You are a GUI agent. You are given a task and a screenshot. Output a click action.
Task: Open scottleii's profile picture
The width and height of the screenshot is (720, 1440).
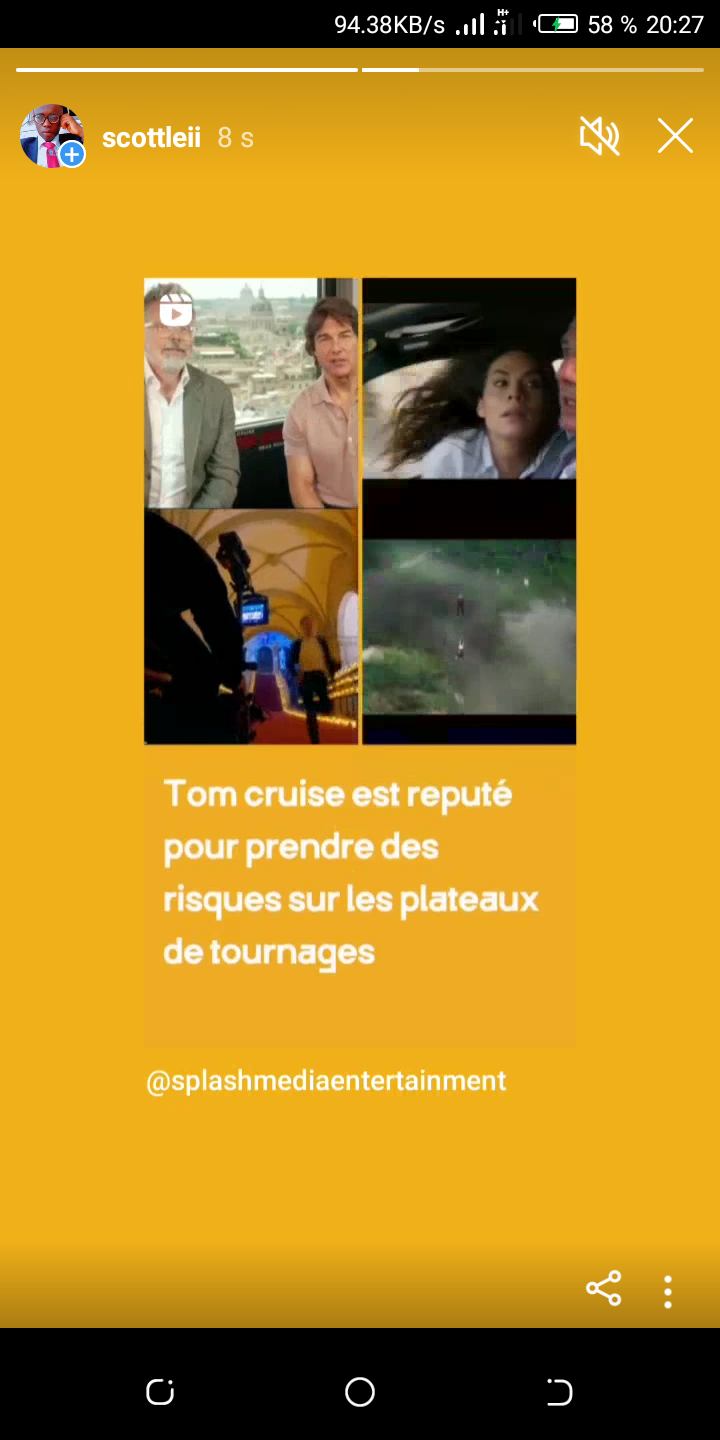pyautogui.click(x=50, y=136)
